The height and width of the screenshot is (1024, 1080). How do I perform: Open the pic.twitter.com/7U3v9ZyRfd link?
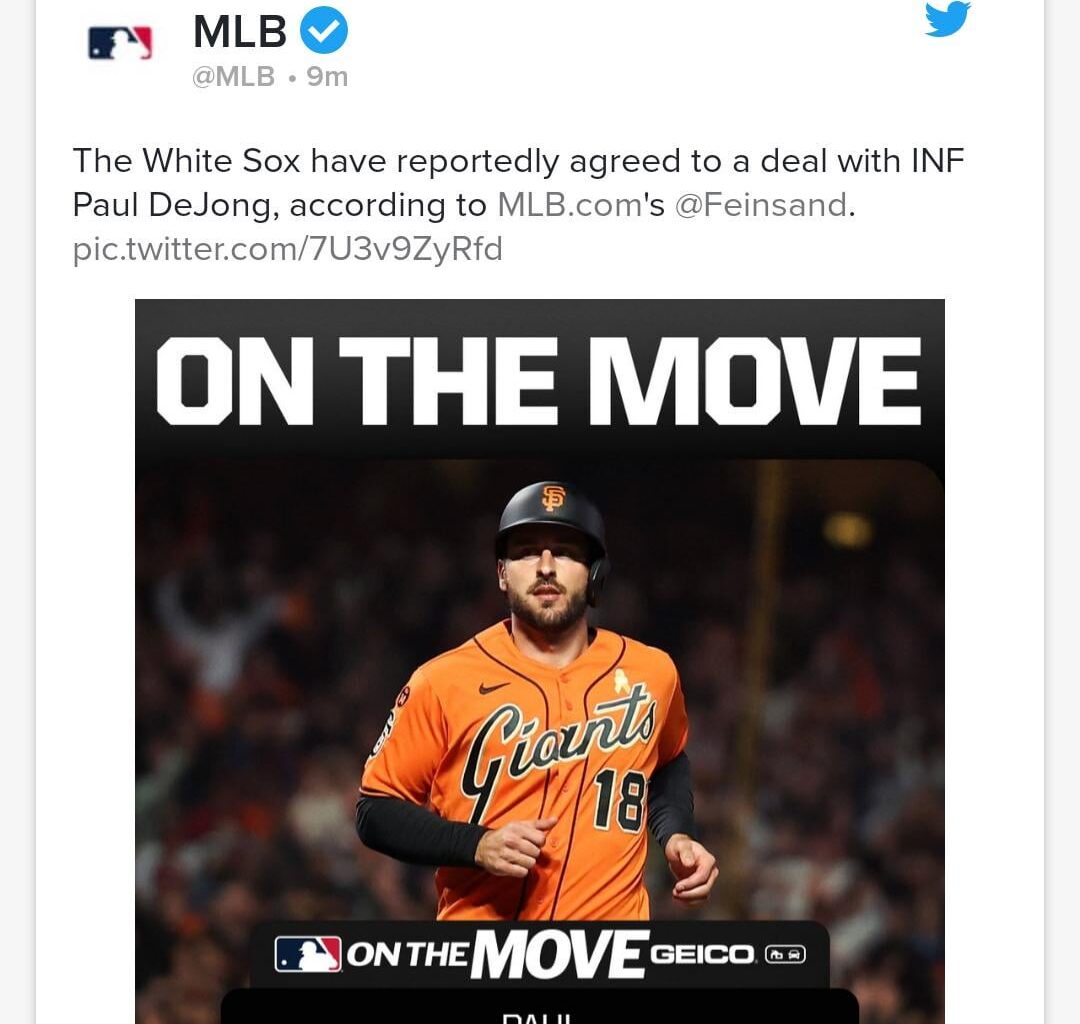pyautogui.click(x=287, y=249)
